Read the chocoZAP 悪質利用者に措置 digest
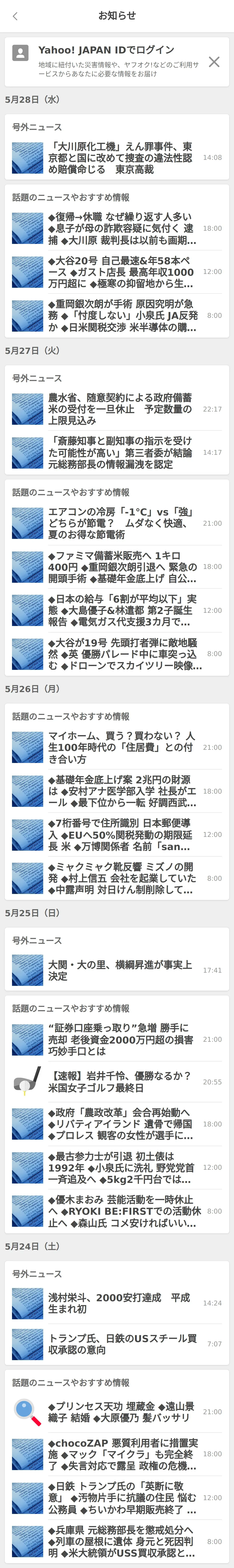The height and width of the screenshot is (1568, 234). pyautogui.click(x=117, y=1454)
